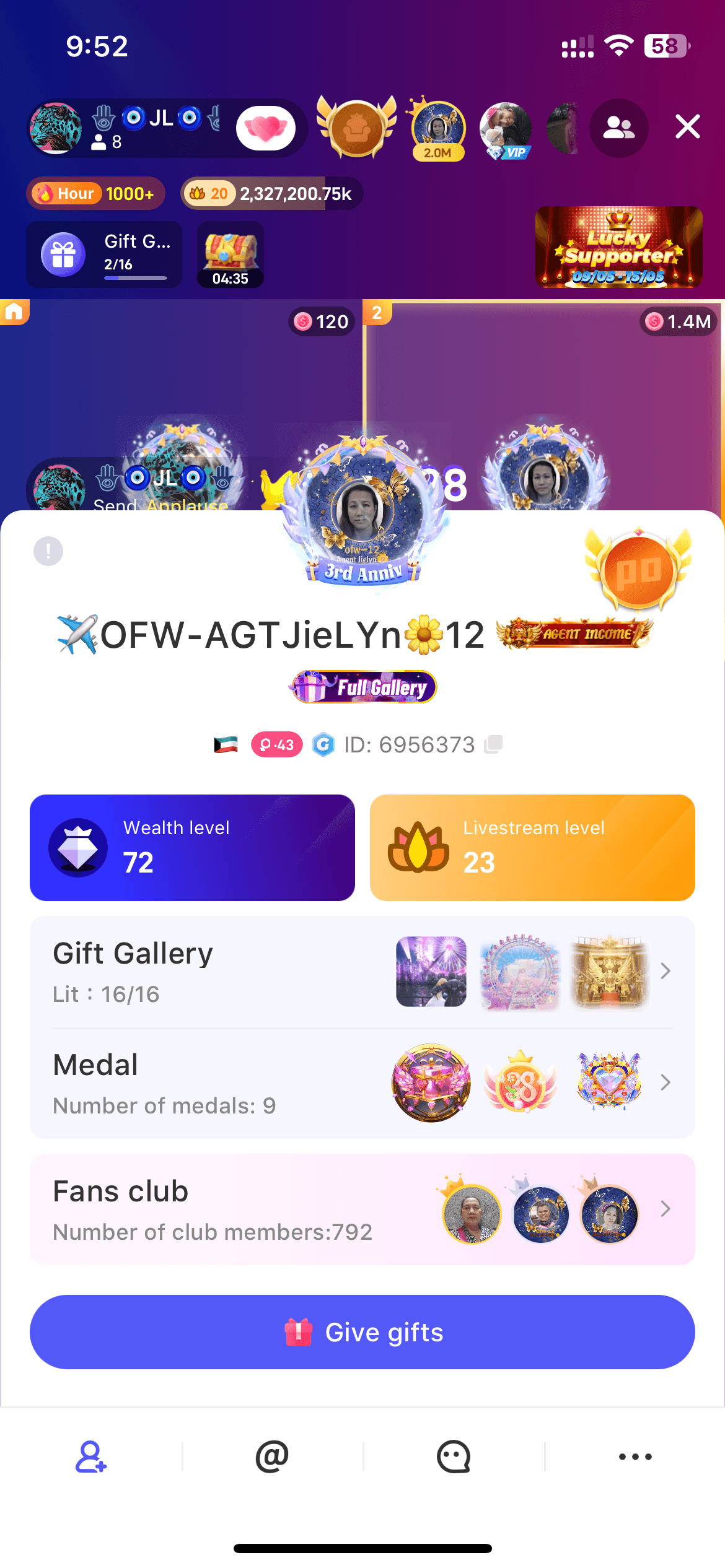
Task: Open the Gift Gallery row
Action: [362, 971]
